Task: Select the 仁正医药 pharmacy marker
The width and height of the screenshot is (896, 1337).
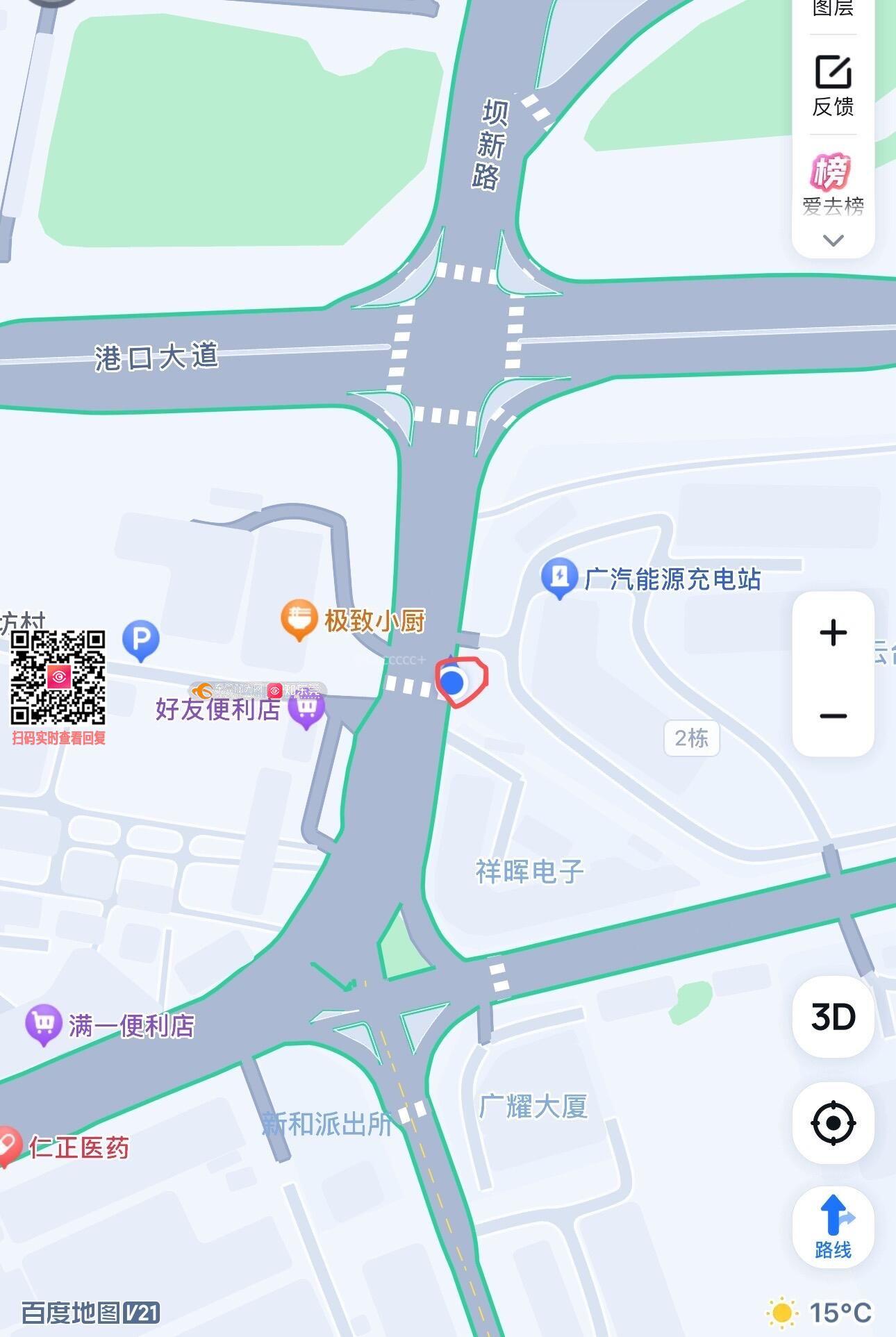Action: 10,1147
